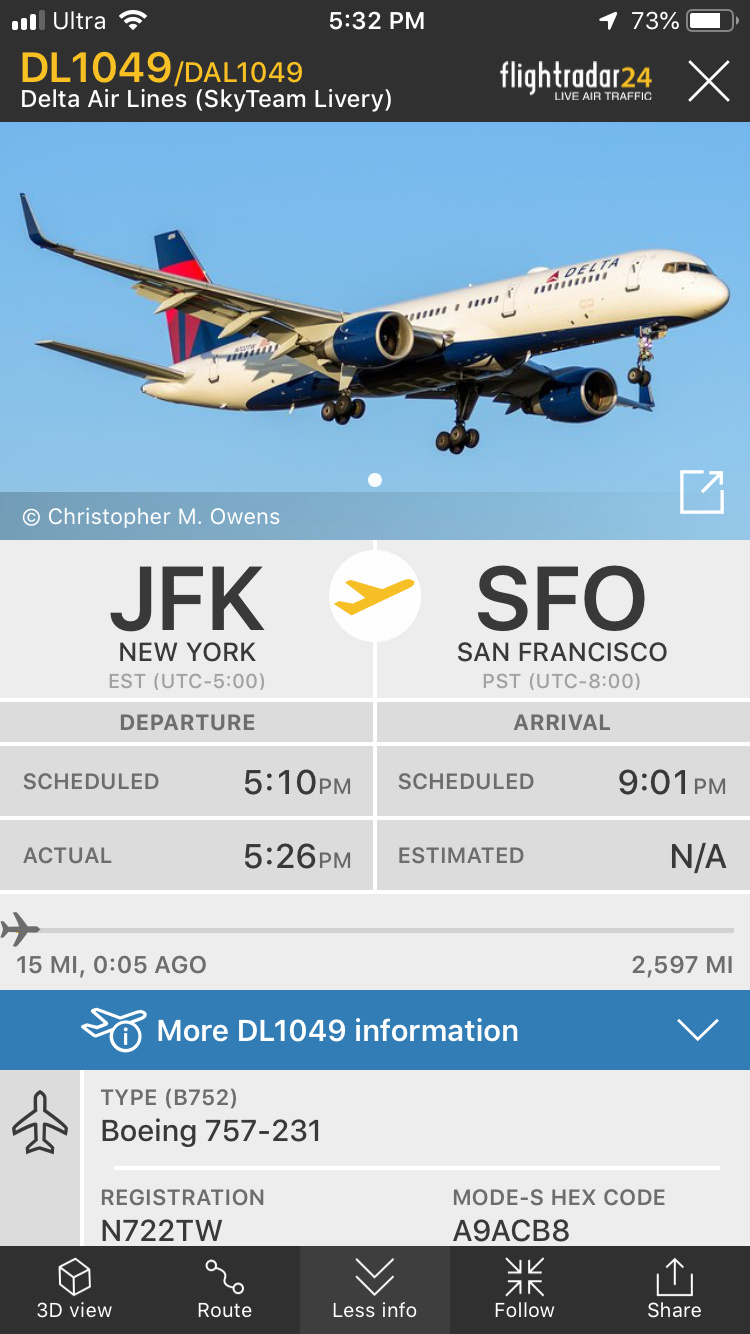Collapse details with Less info
The height and width of the screenshot is (1334, 750).
coord(374,1290)
